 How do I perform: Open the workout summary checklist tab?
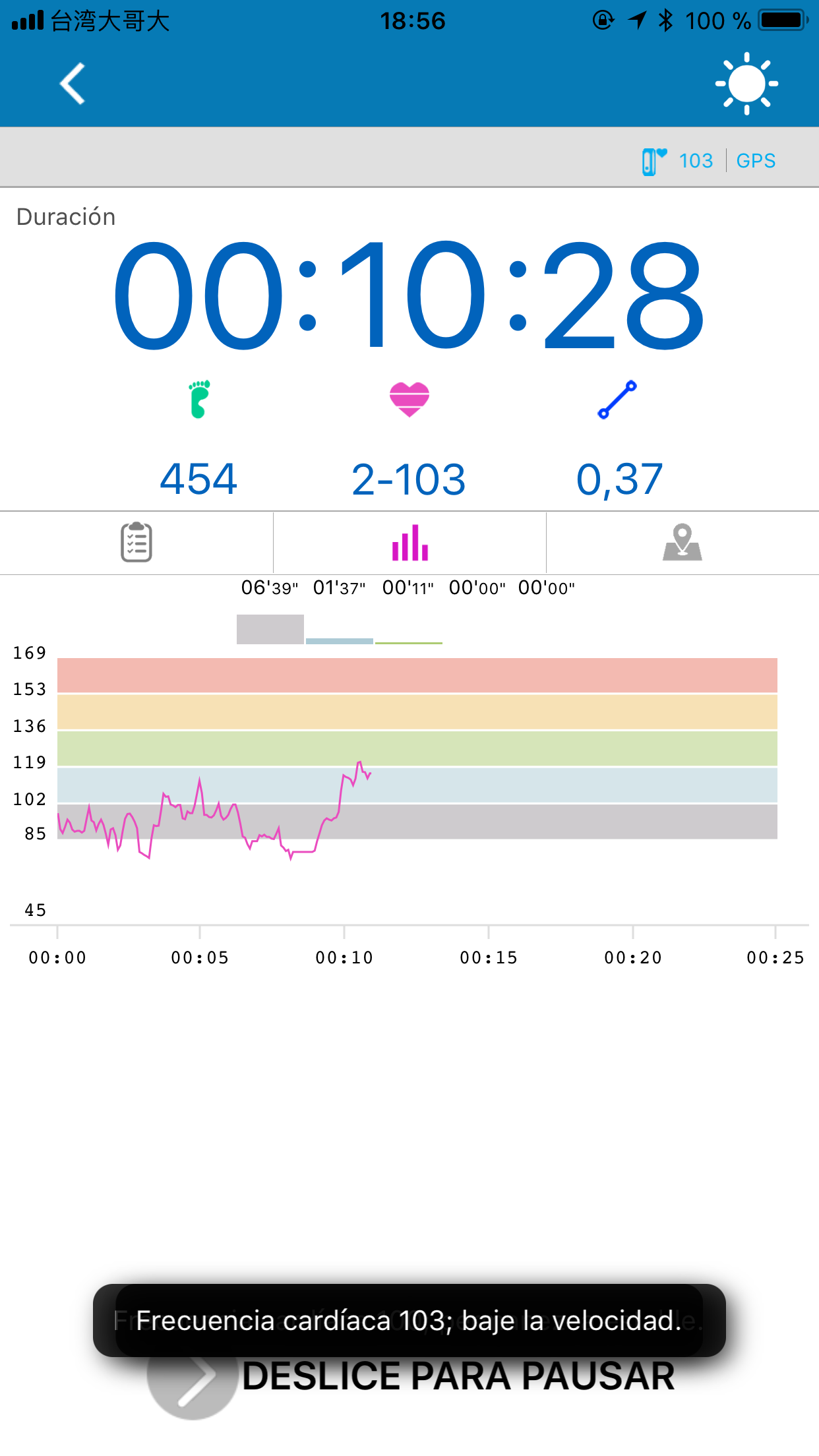[x=136, y=542]
